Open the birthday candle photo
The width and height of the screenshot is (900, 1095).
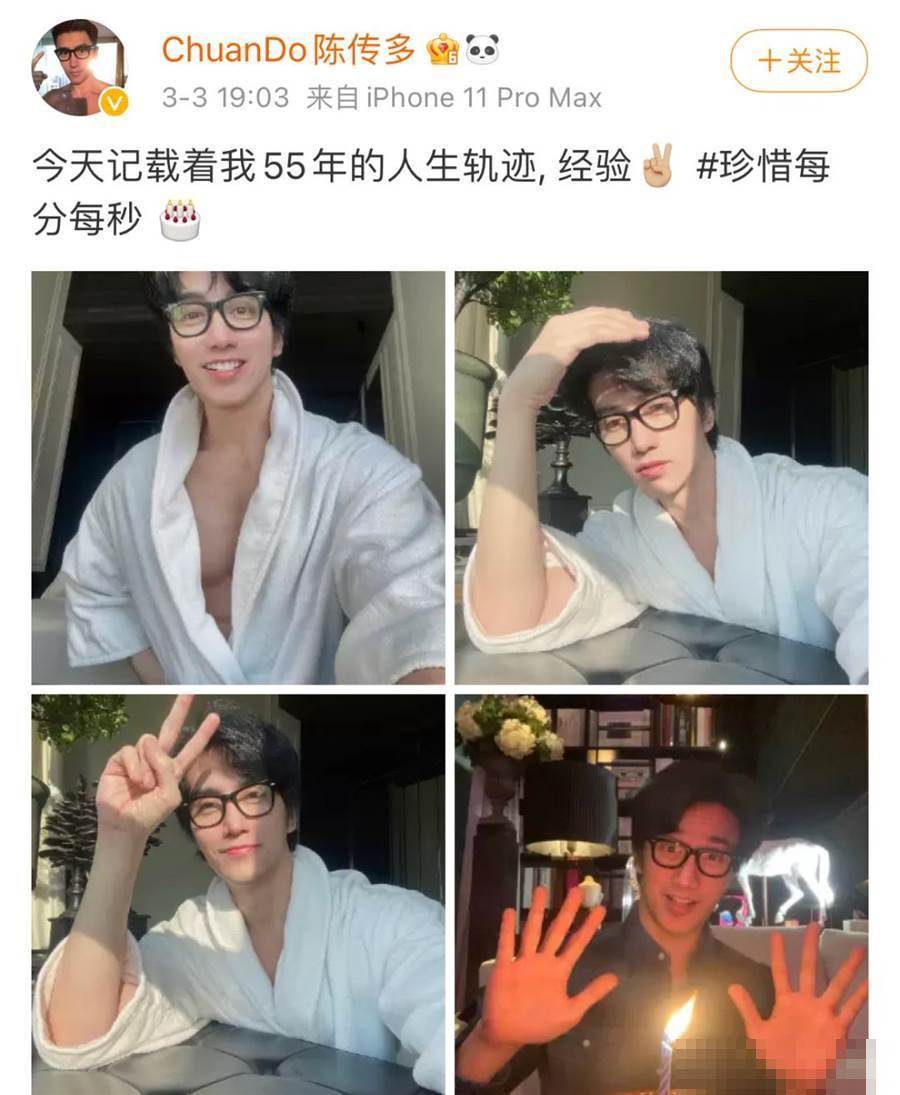pos(661,894)
